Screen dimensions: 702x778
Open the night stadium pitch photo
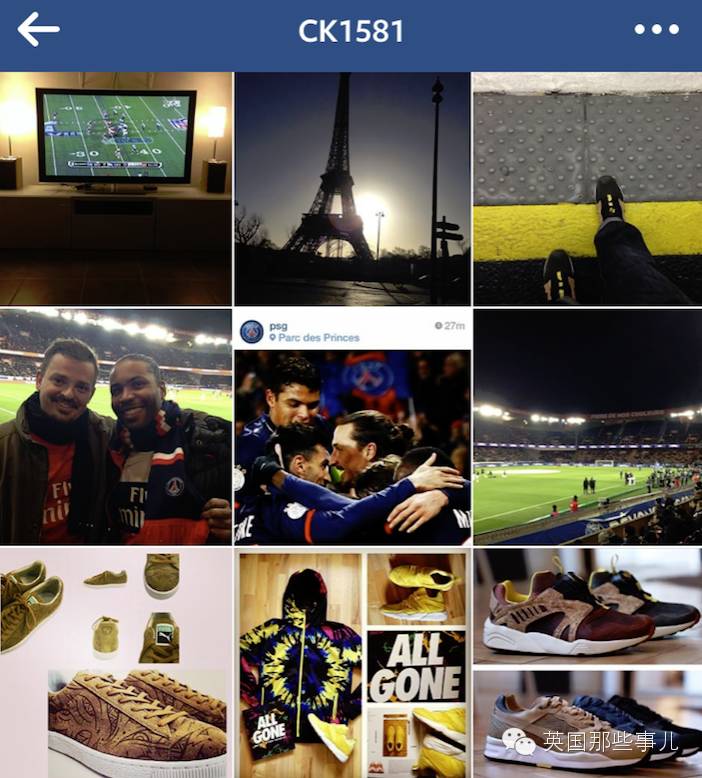point(587,426)
